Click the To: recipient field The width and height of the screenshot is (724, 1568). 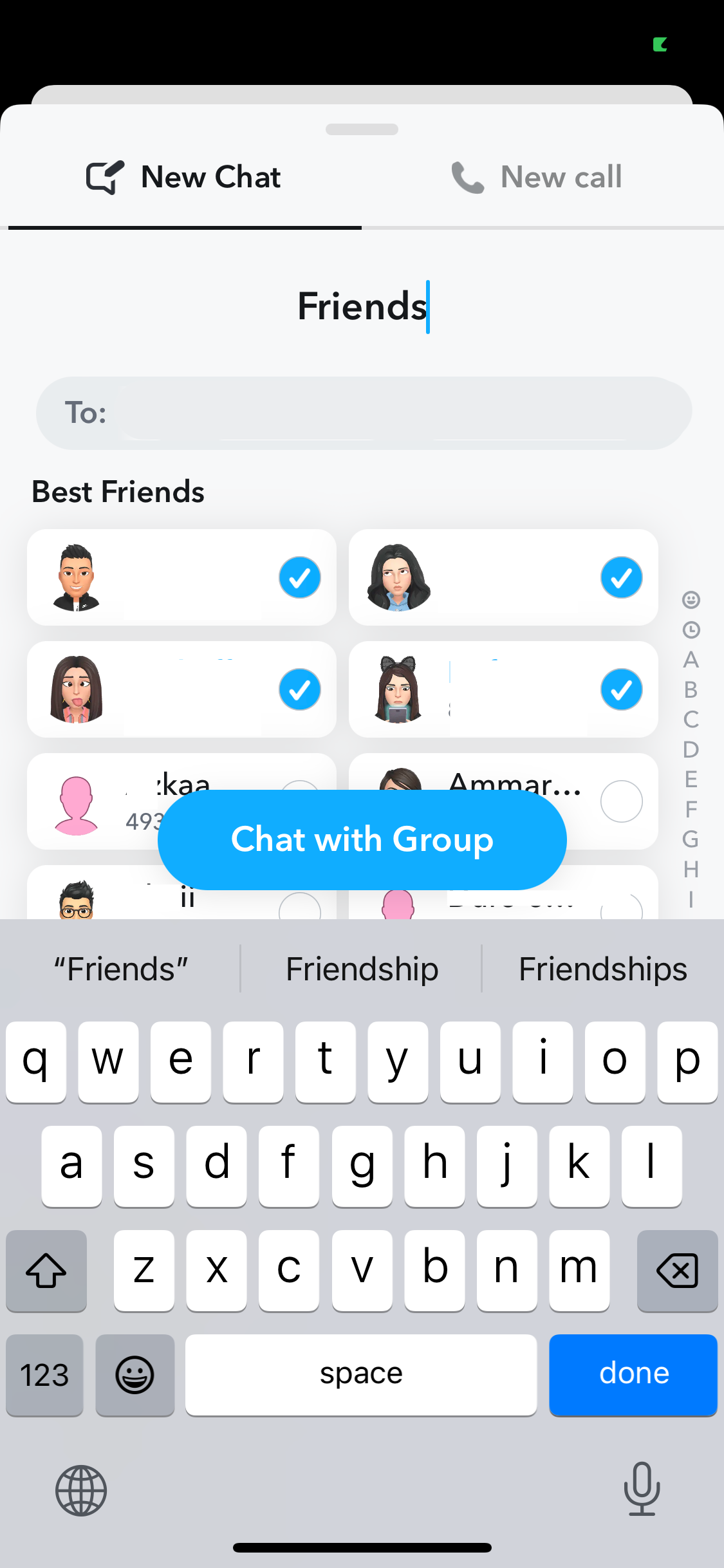362,412
